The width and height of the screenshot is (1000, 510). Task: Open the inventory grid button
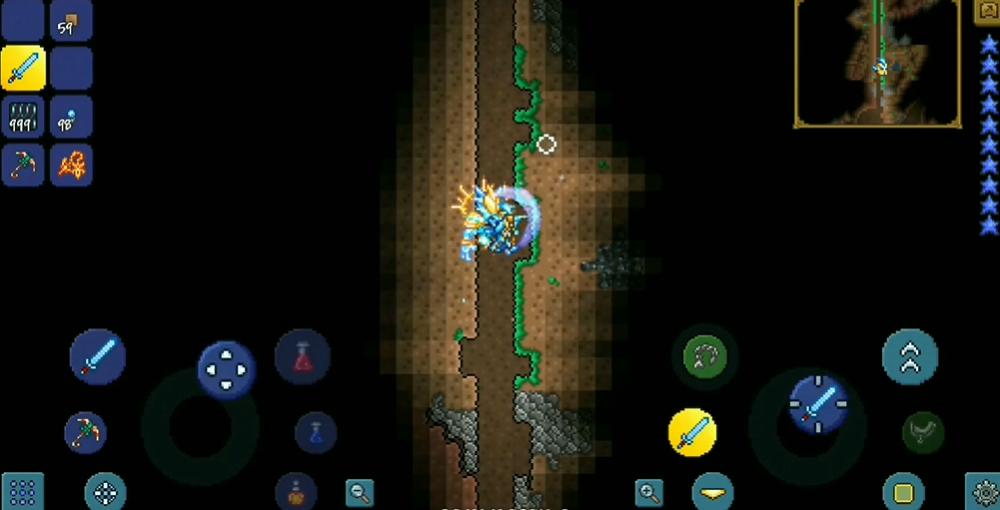[x=22, y=492]
